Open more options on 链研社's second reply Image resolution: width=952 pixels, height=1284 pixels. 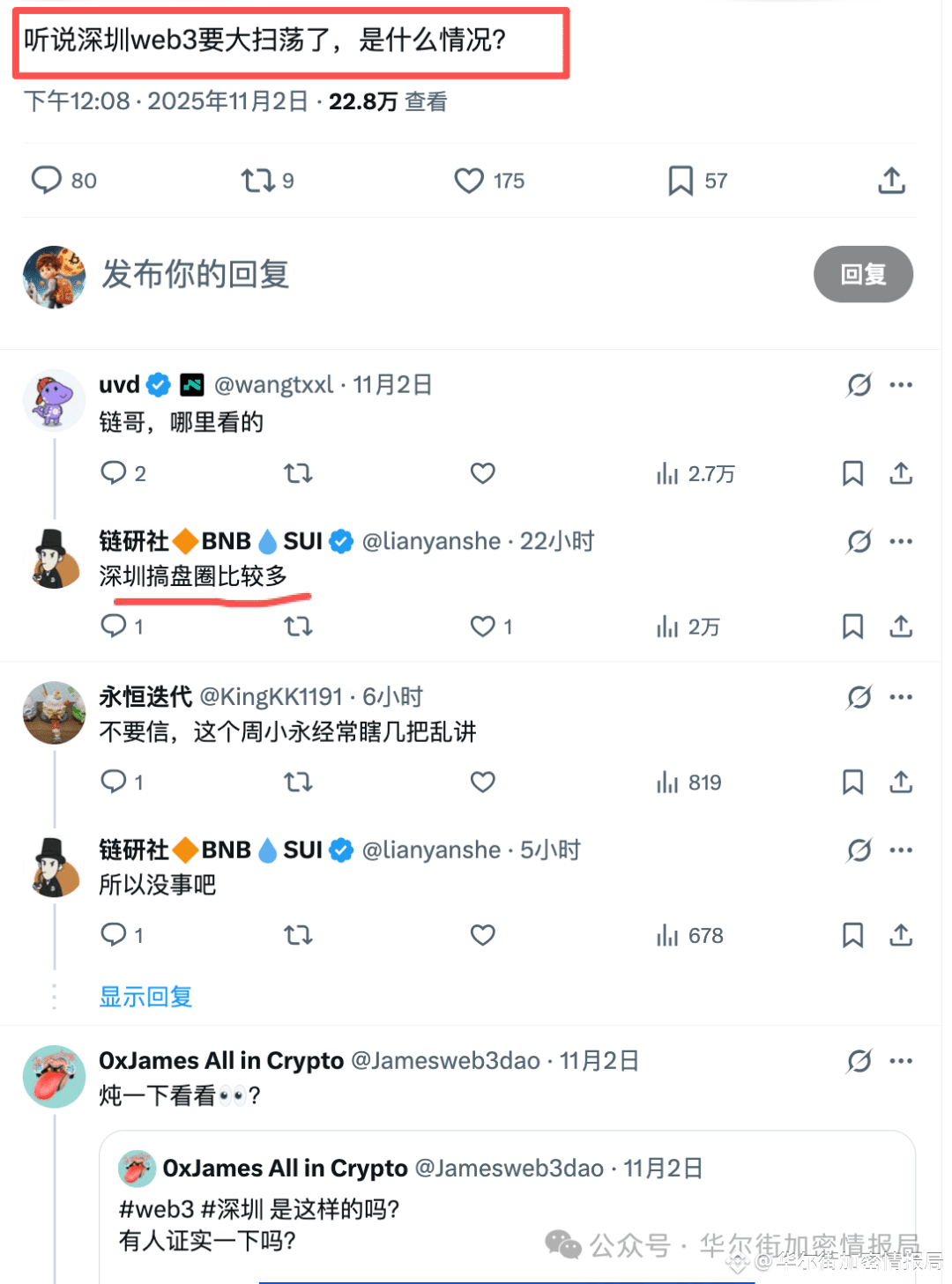pos(901,850)
